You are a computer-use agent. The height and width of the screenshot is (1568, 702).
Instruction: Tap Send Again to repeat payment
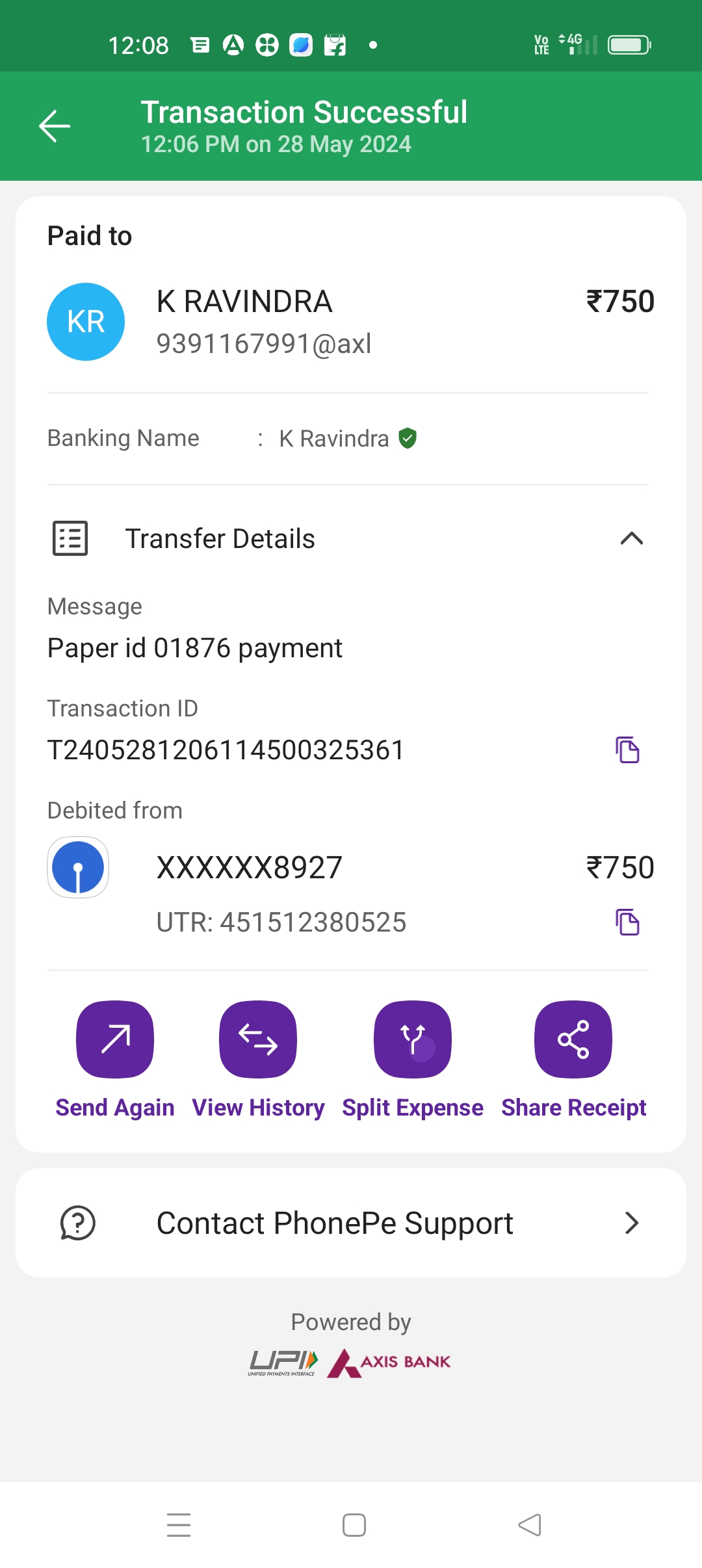coord(115,1040)
